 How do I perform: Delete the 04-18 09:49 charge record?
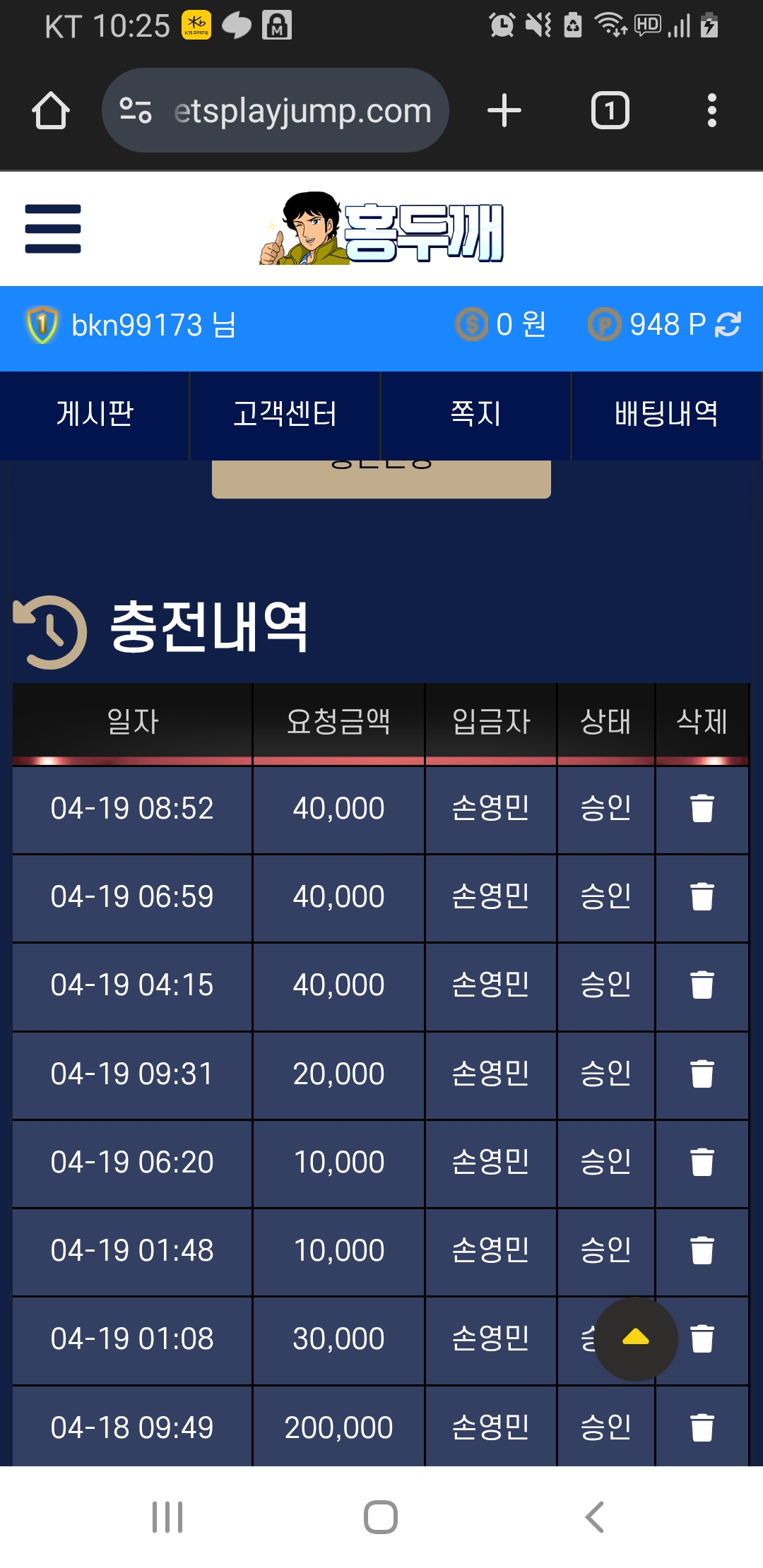click(x=702, y=1427)
